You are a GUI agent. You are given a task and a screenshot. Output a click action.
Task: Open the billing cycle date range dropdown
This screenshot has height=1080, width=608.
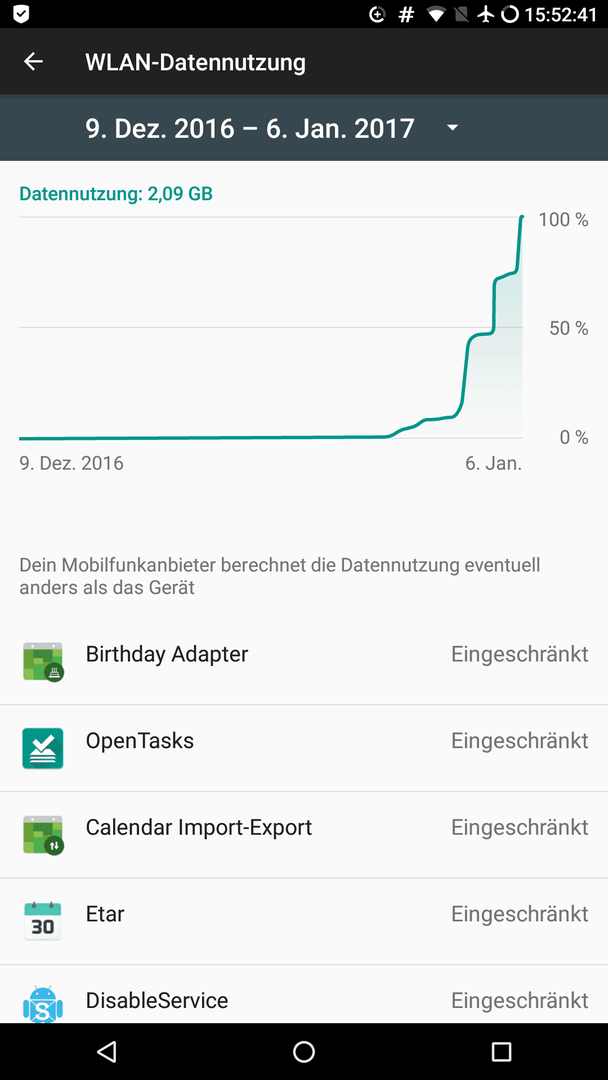[272, 128]
